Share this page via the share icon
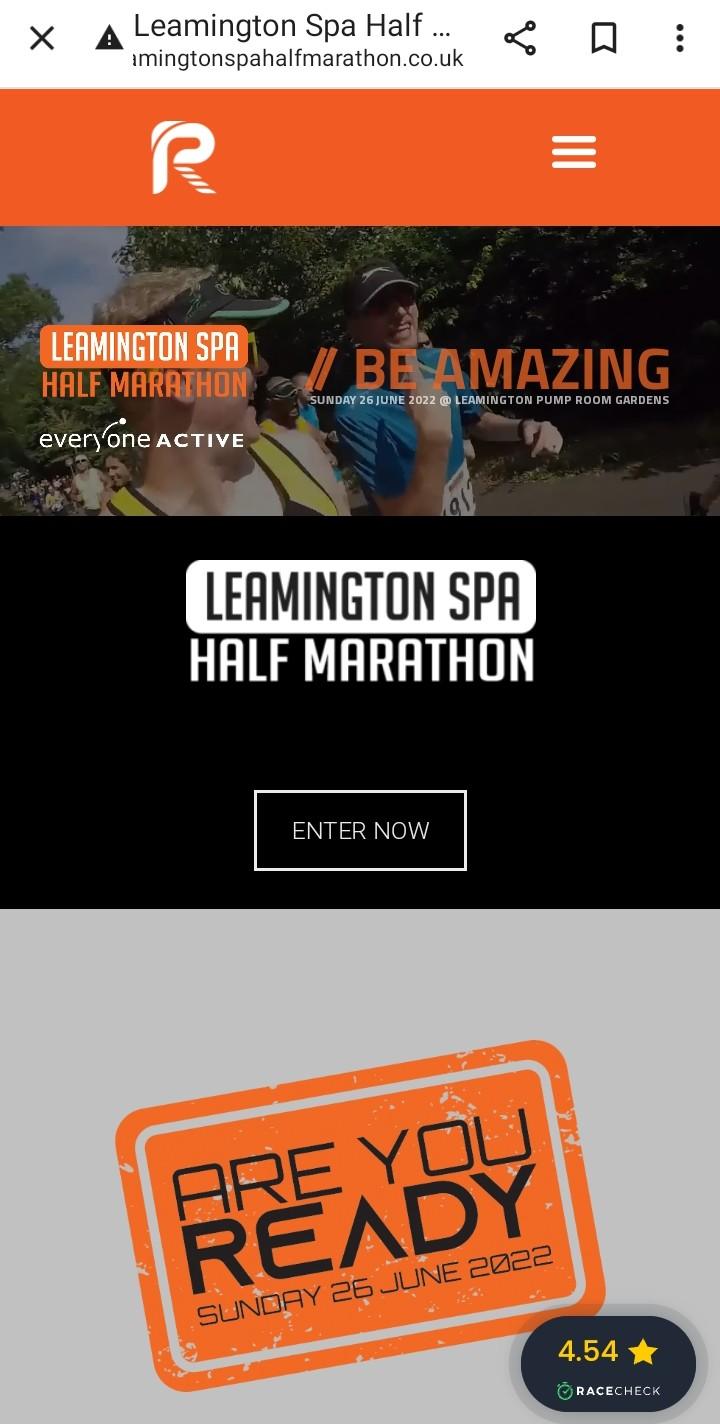Viewport: 720px width, 1424px height. [520, 39]
